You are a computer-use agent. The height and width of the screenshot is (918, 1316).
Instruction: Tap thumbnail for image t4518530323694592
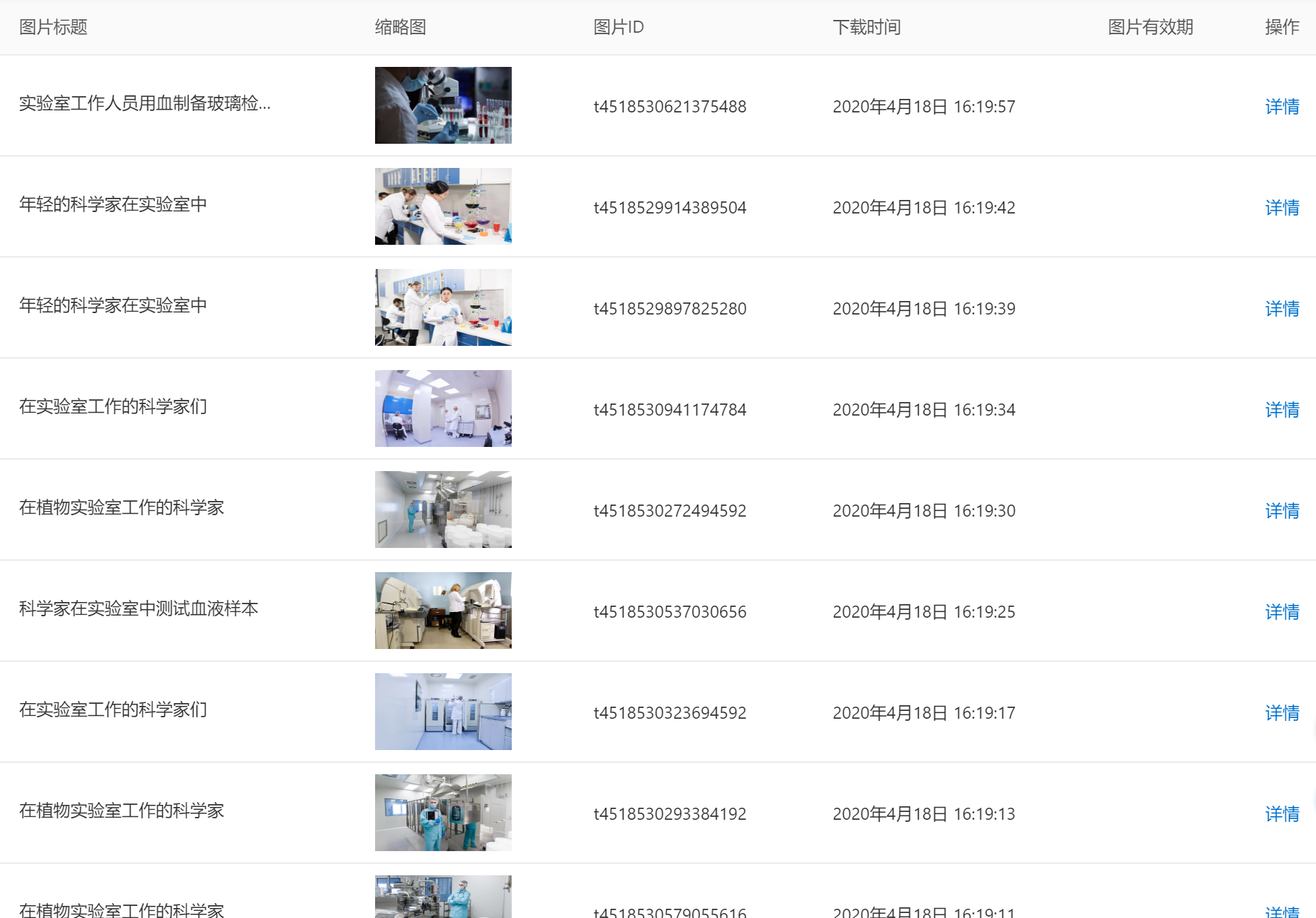[443, 712]
